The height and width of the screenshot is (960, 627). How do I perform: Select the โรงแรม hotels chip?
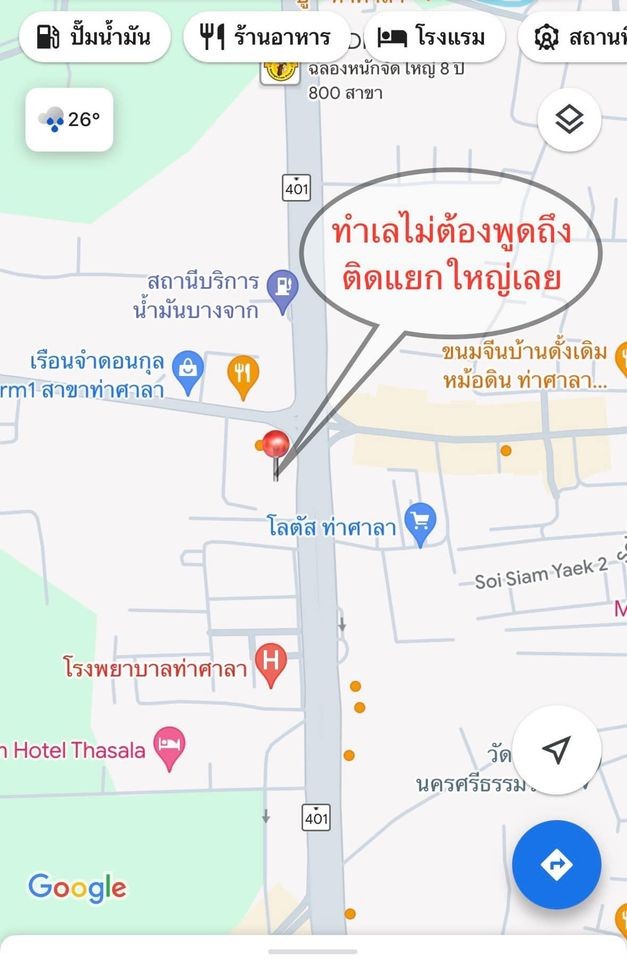(x=433, y=38)
